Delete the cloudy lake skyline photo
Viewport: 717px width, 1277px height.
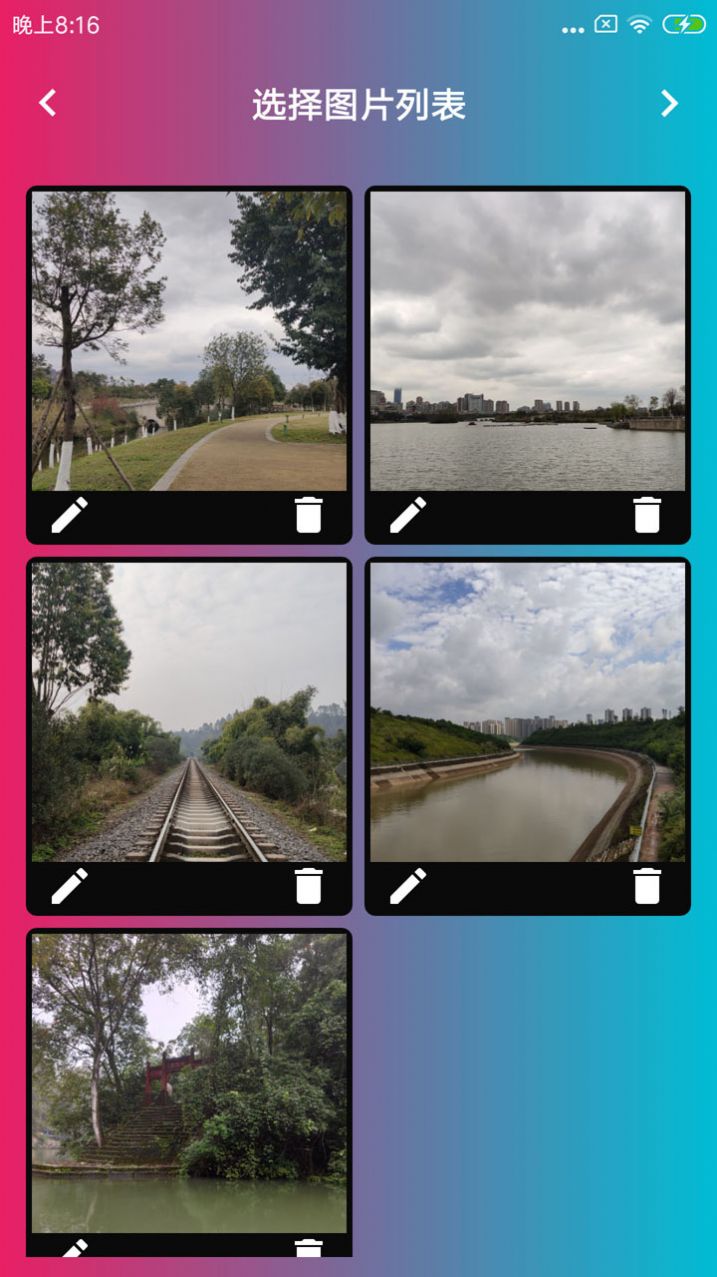tap(647, 515)
